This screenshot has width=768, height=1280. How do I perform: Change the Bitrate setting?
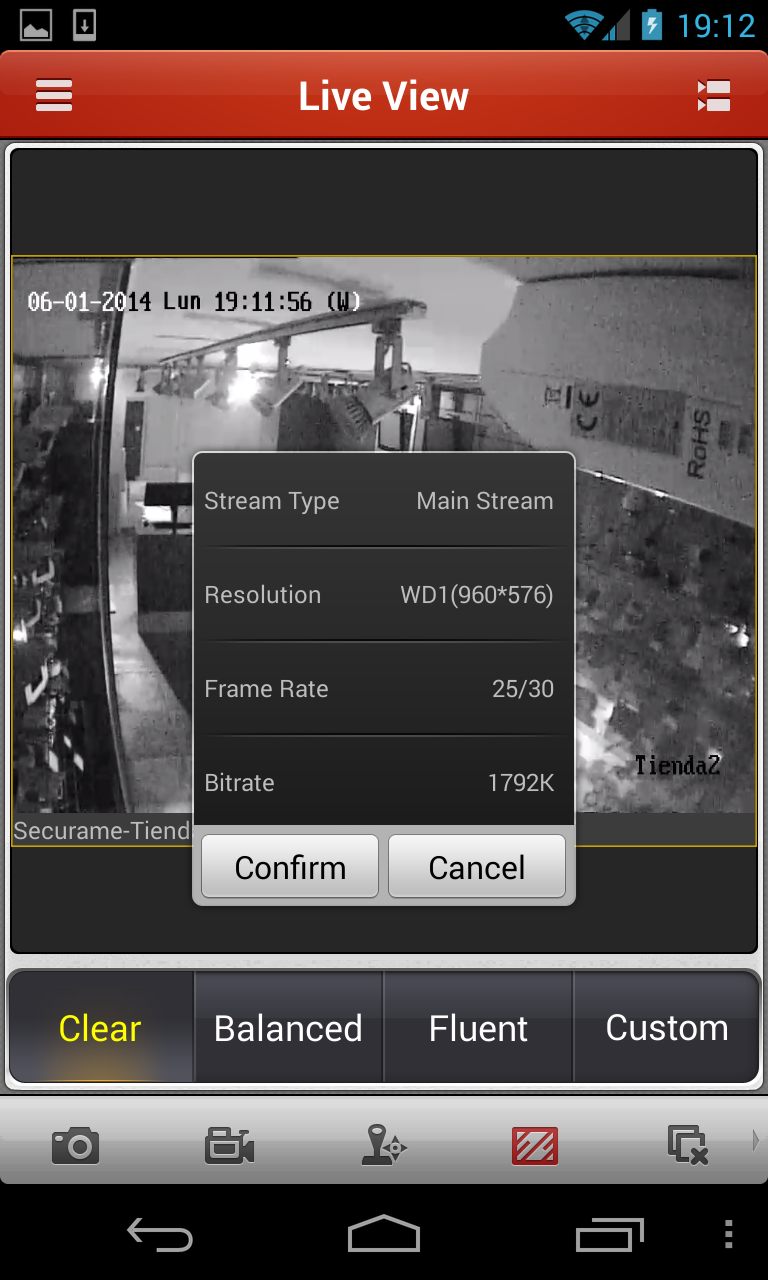(384, 782)
